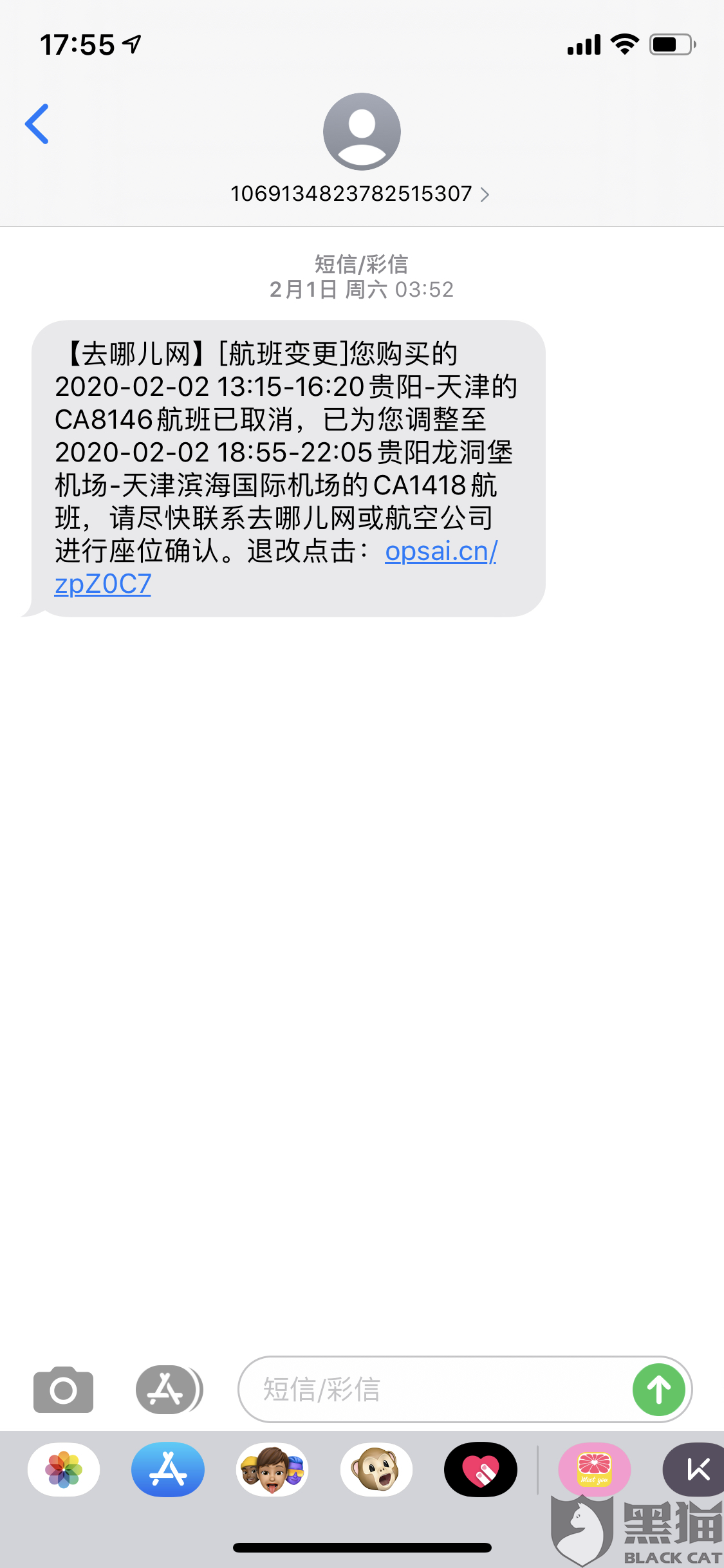The height and width of the screenshot is (1568, 724).
Task: Open the Animoji monkey app
Action: click(376, 1470)
